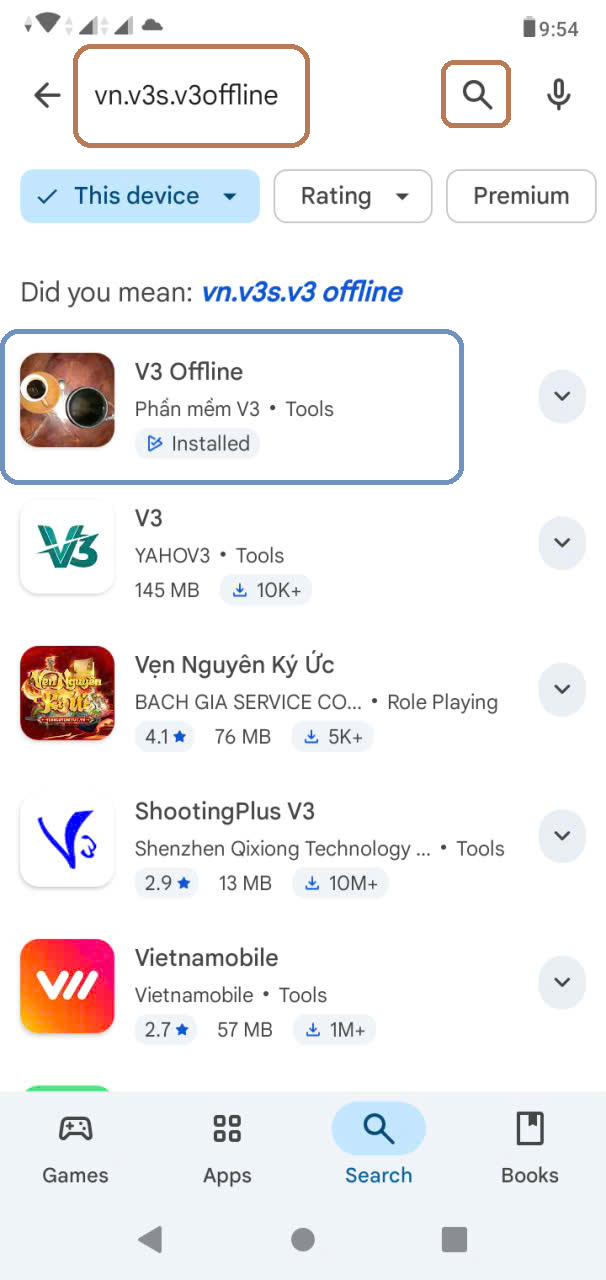Search instead for vn.v3s.v3 offline
Viewport: 606px width, 1280px height.
[x=302, y=292]
